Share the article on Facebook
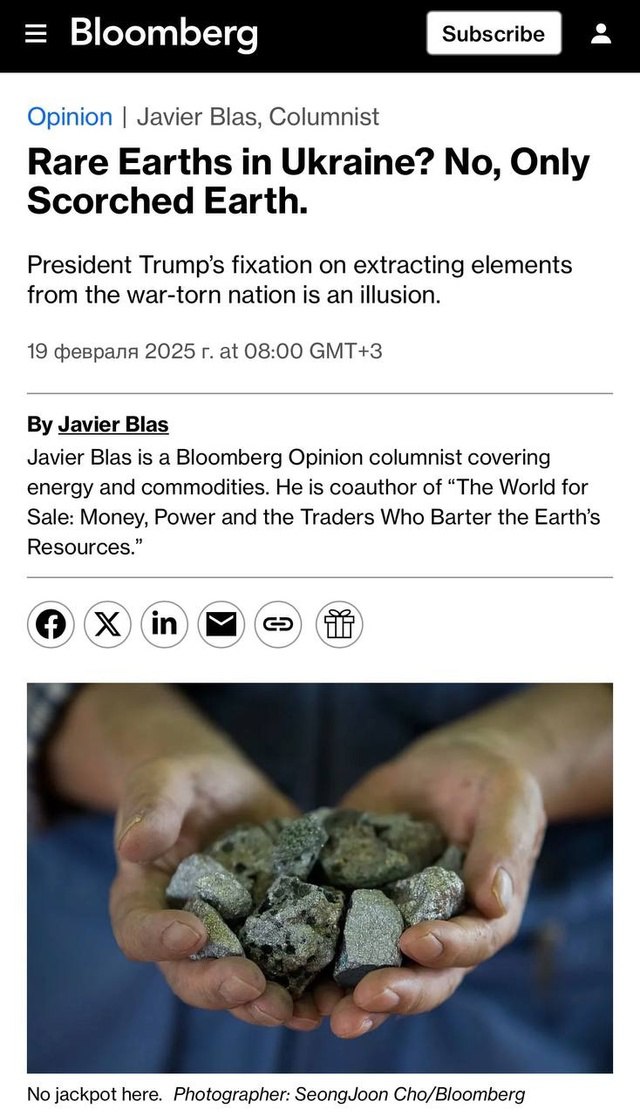Image resolution: width=640 pixels, height=1115 pixels. [x=50, y=625]
